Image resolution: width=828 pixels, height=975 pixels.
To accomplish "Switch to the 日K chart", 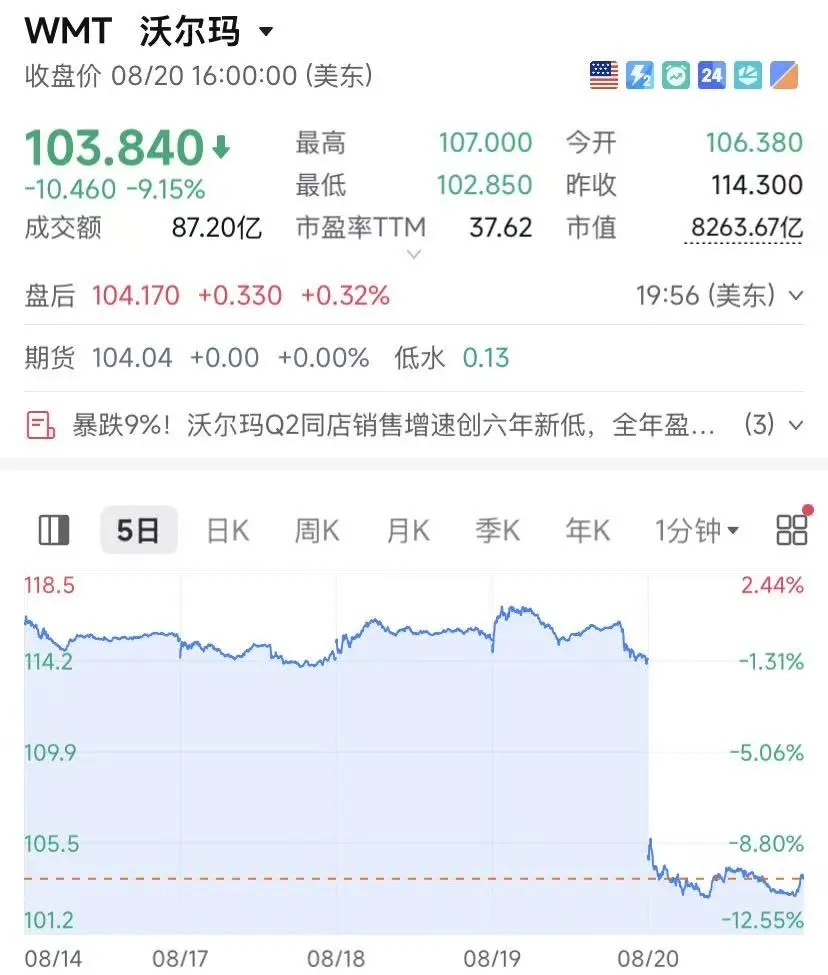I will coord(228,531).
